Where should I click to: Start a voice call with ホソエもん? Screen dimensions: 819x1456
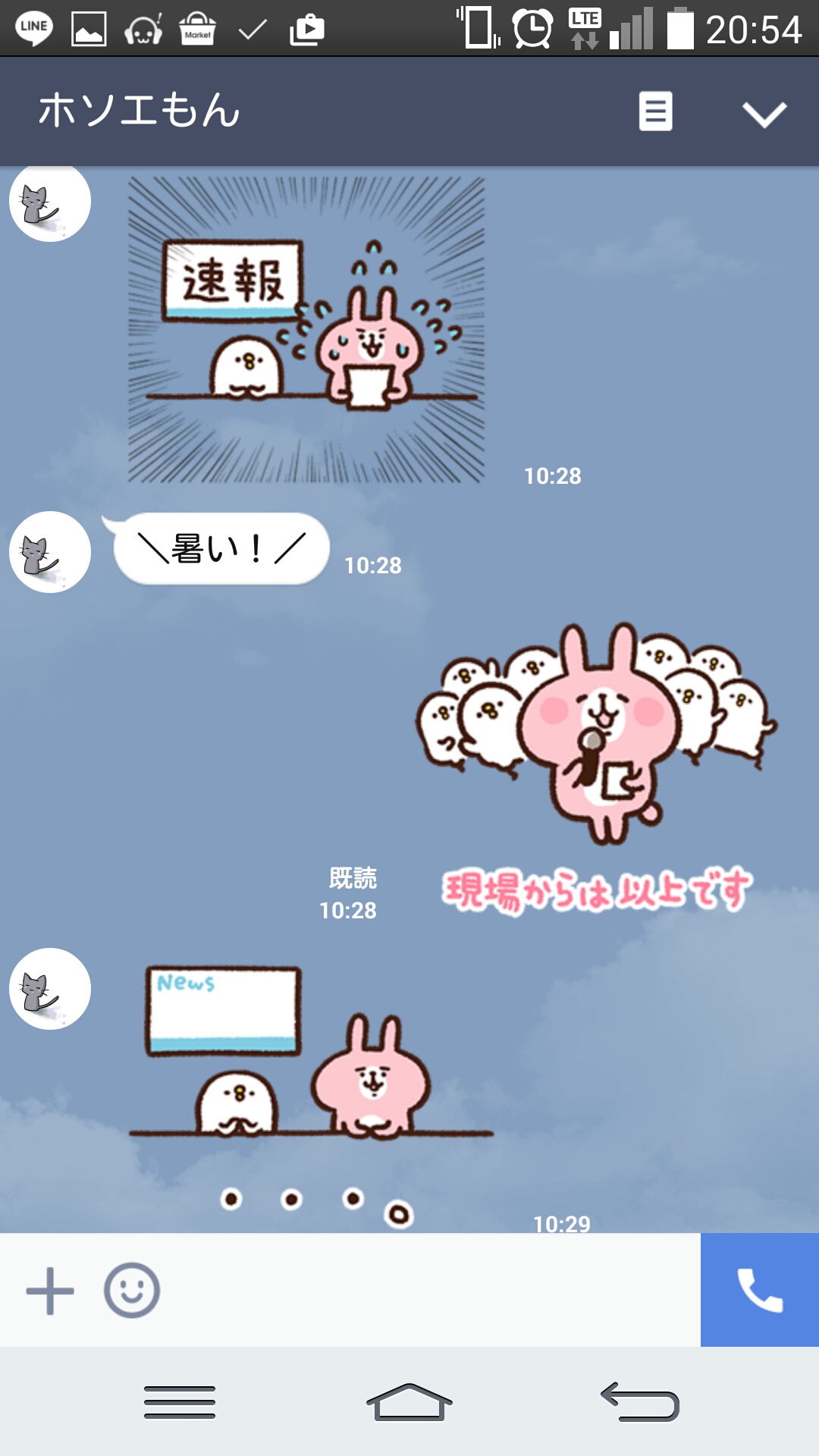point(759,1290)
